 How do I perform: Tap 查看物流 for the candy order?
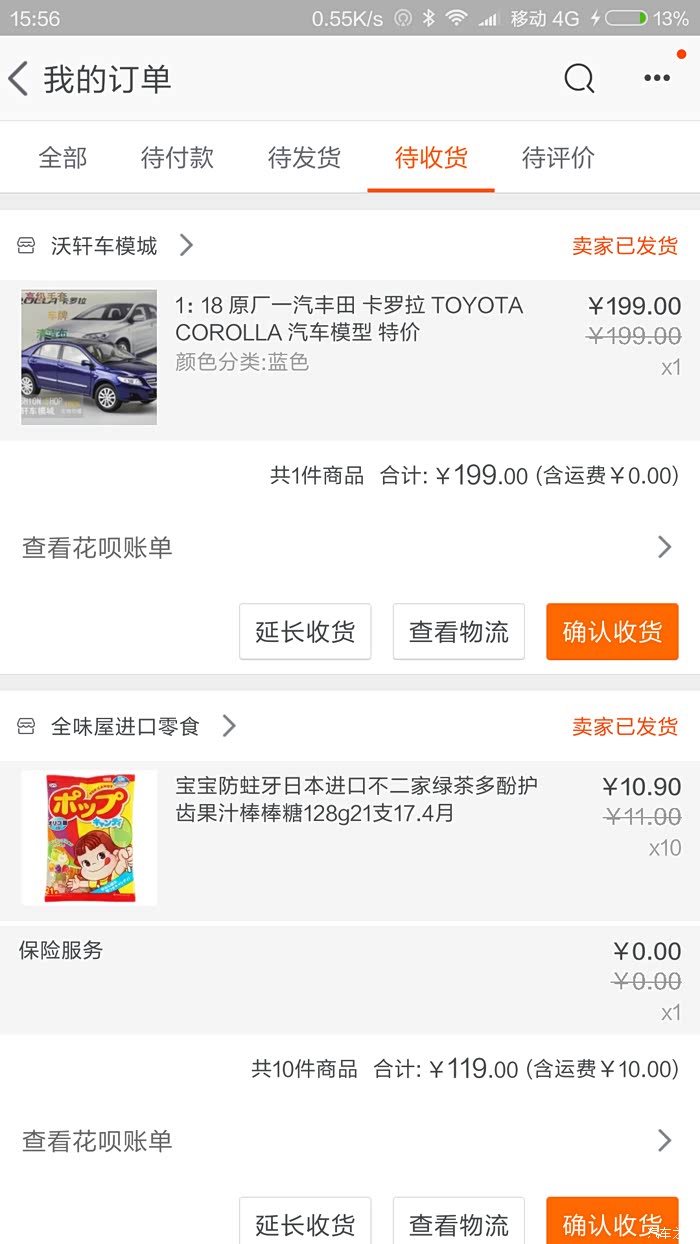[459, 1222]
